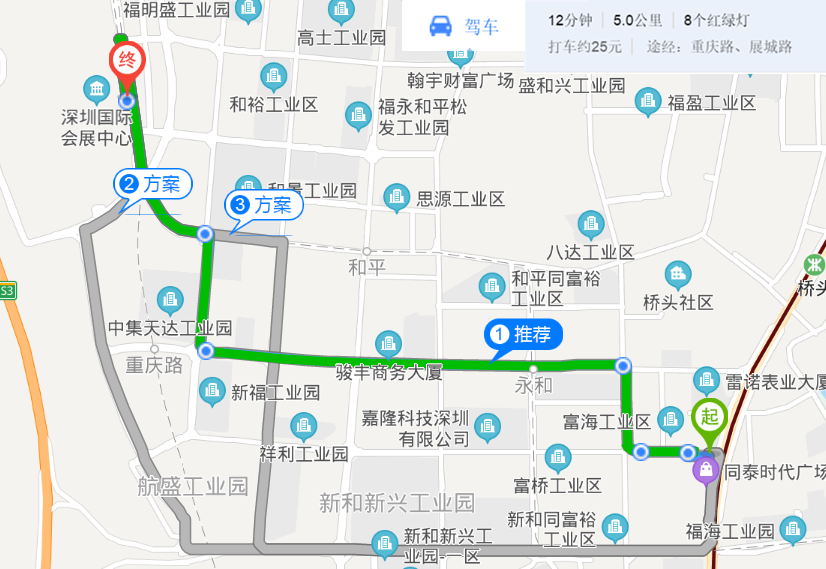This screenshot has width=826, height=569.
Task: Select the 1 推荐 recommended route label
Action: (523, 335)
